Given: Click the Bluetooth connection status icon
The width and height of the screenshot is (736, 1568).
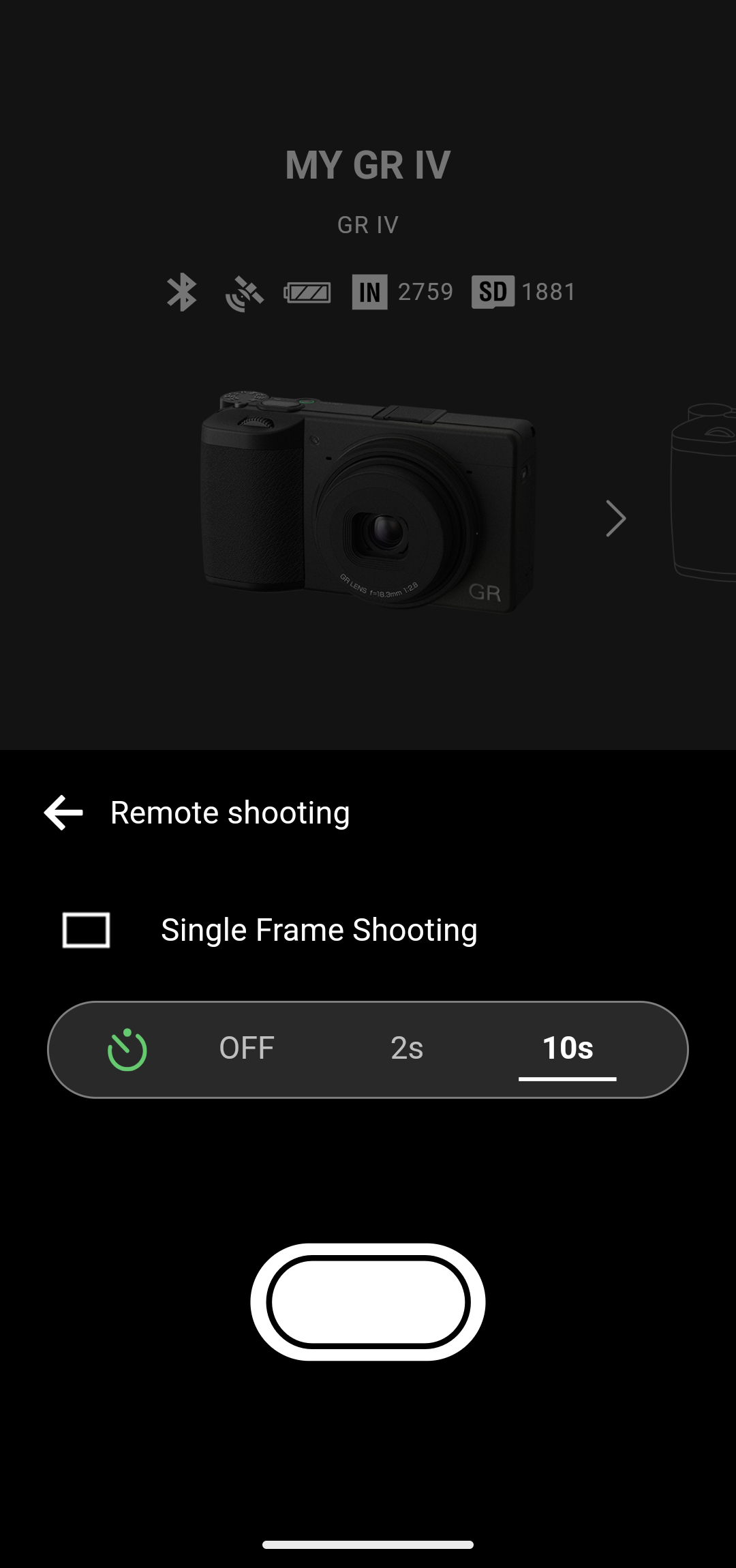Looking at the screenshot, I should (181, 292).
